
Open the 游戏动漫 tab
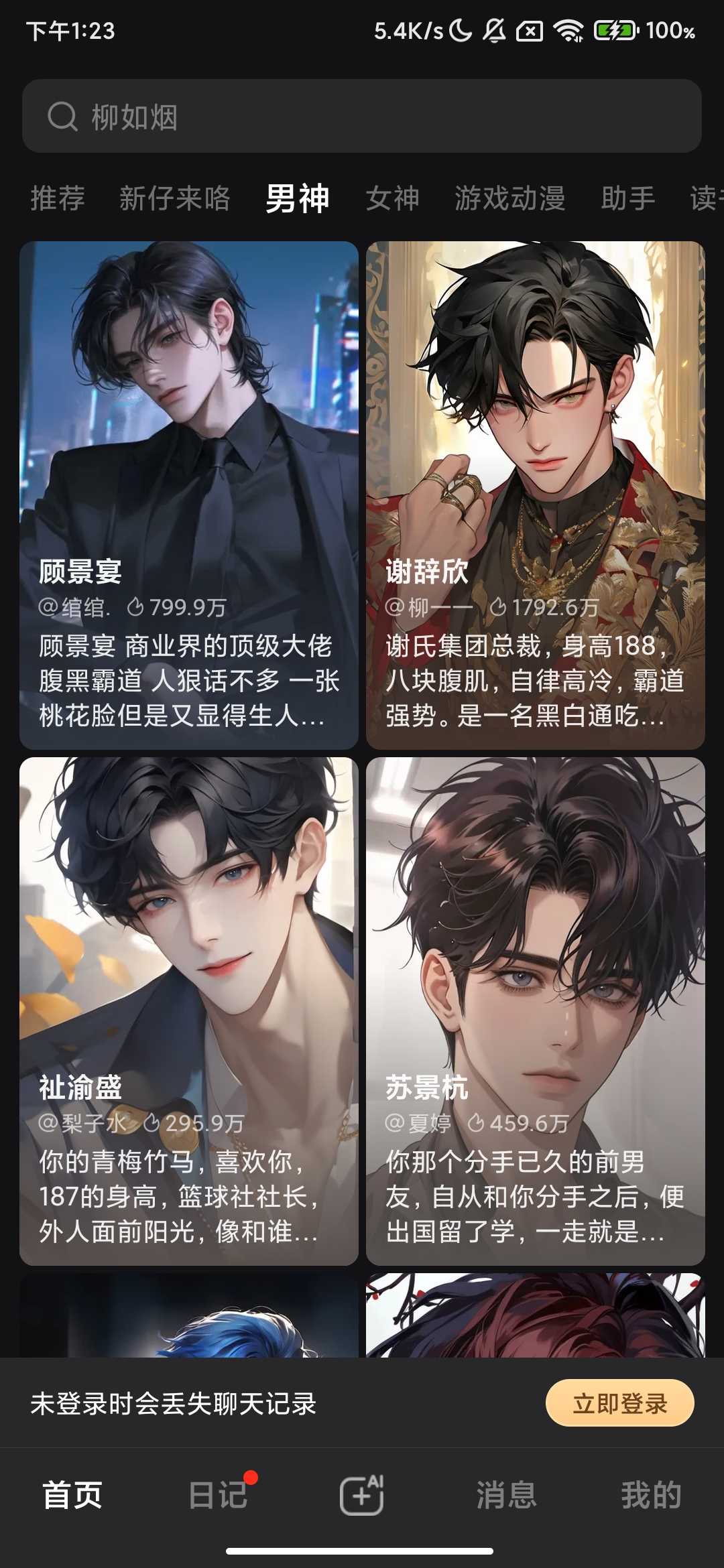509,198
